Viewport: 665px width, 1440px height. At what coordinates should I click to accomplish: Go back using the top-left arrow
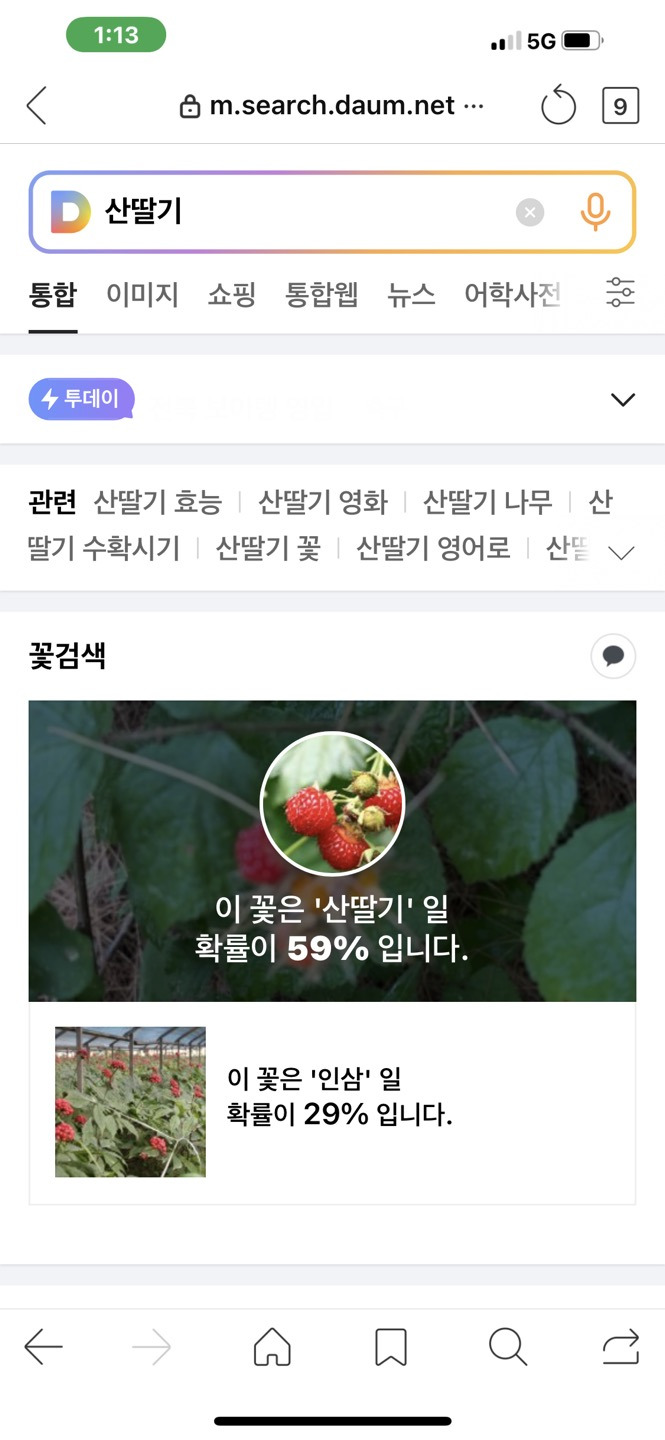(x=37, y=106)
